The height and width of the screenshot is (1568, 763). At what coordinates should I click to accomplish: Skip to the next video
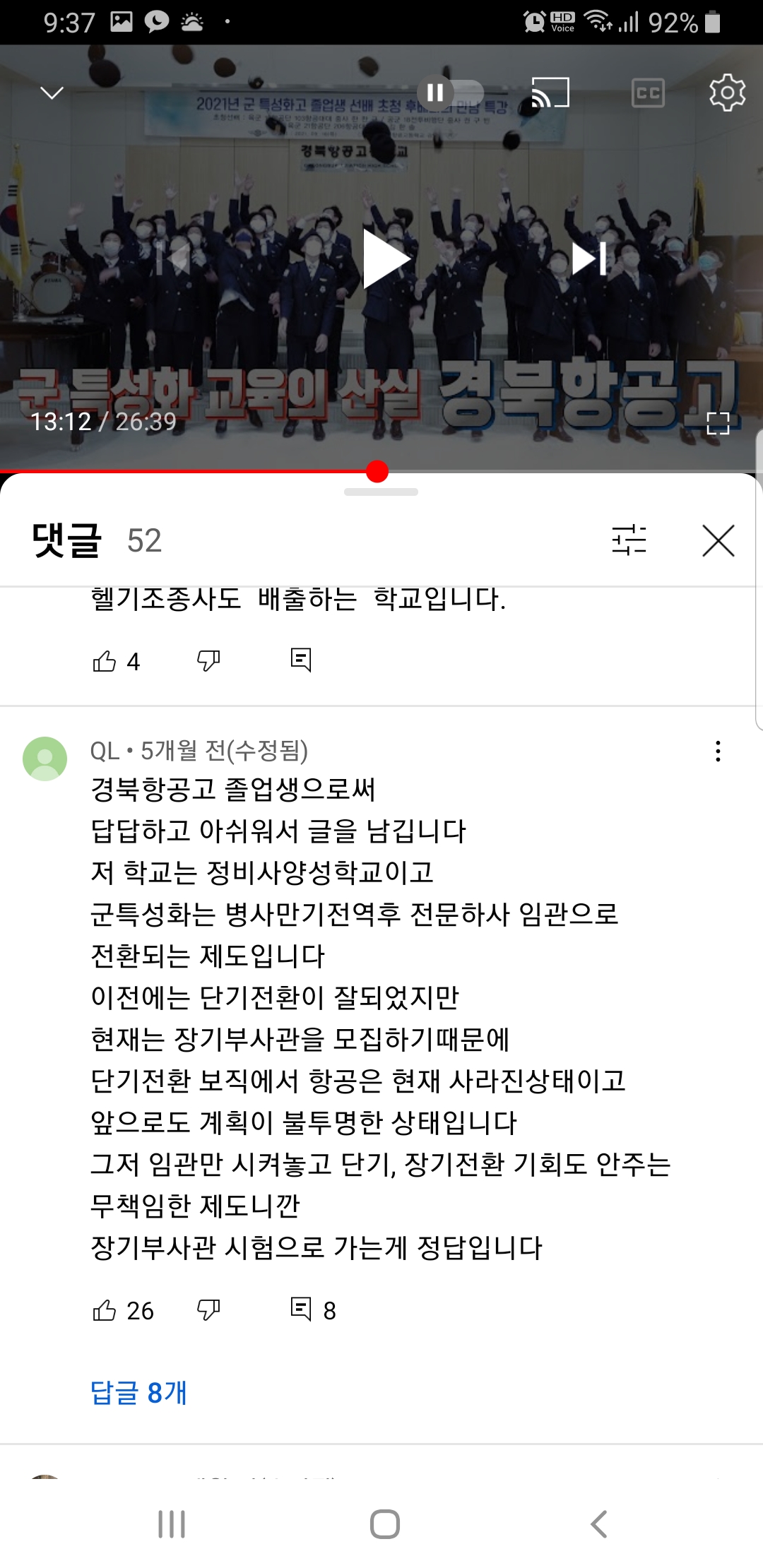point(588,259)
